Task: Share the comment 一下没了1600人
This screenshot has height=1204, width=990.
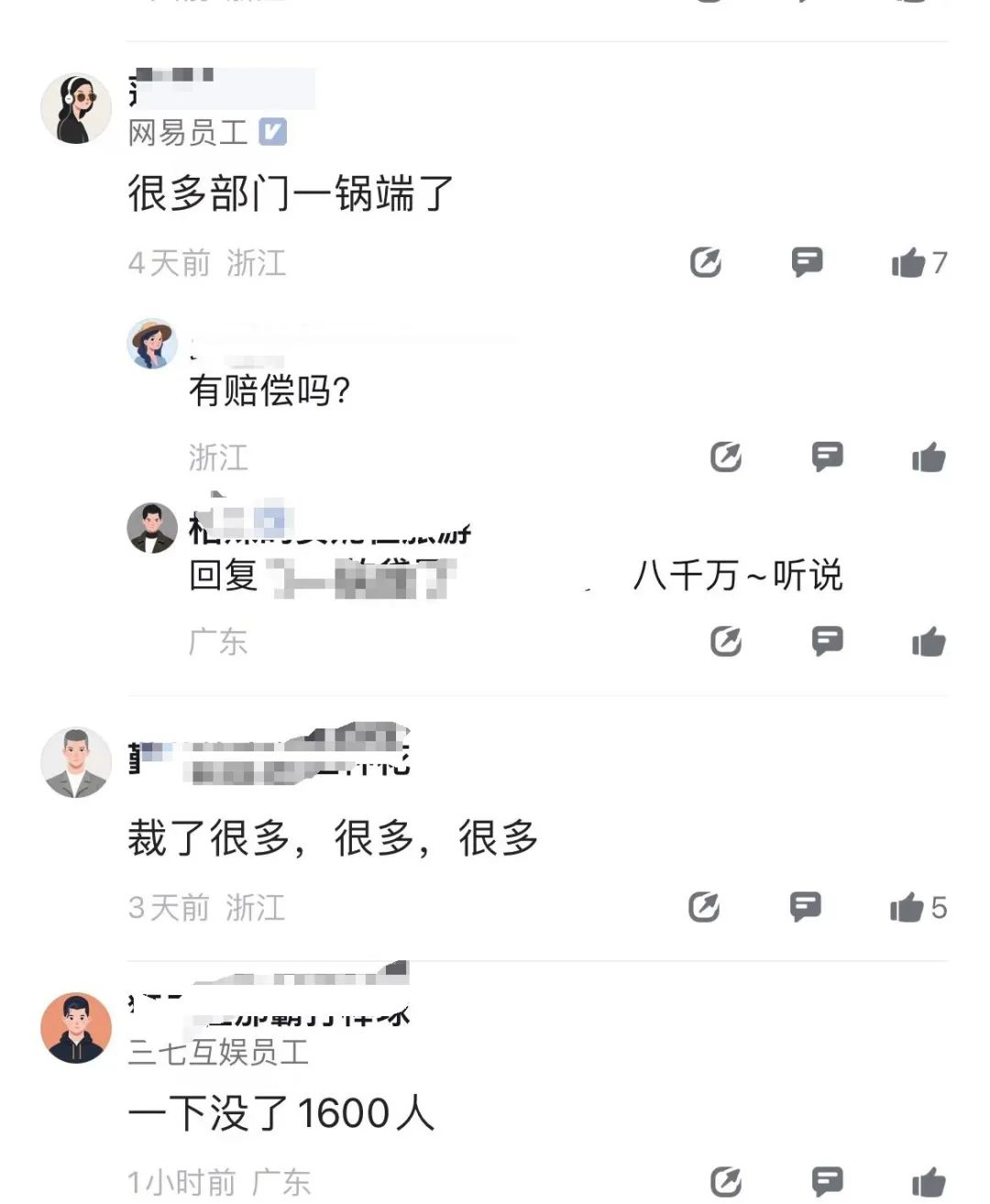Action: point(726,1182)
